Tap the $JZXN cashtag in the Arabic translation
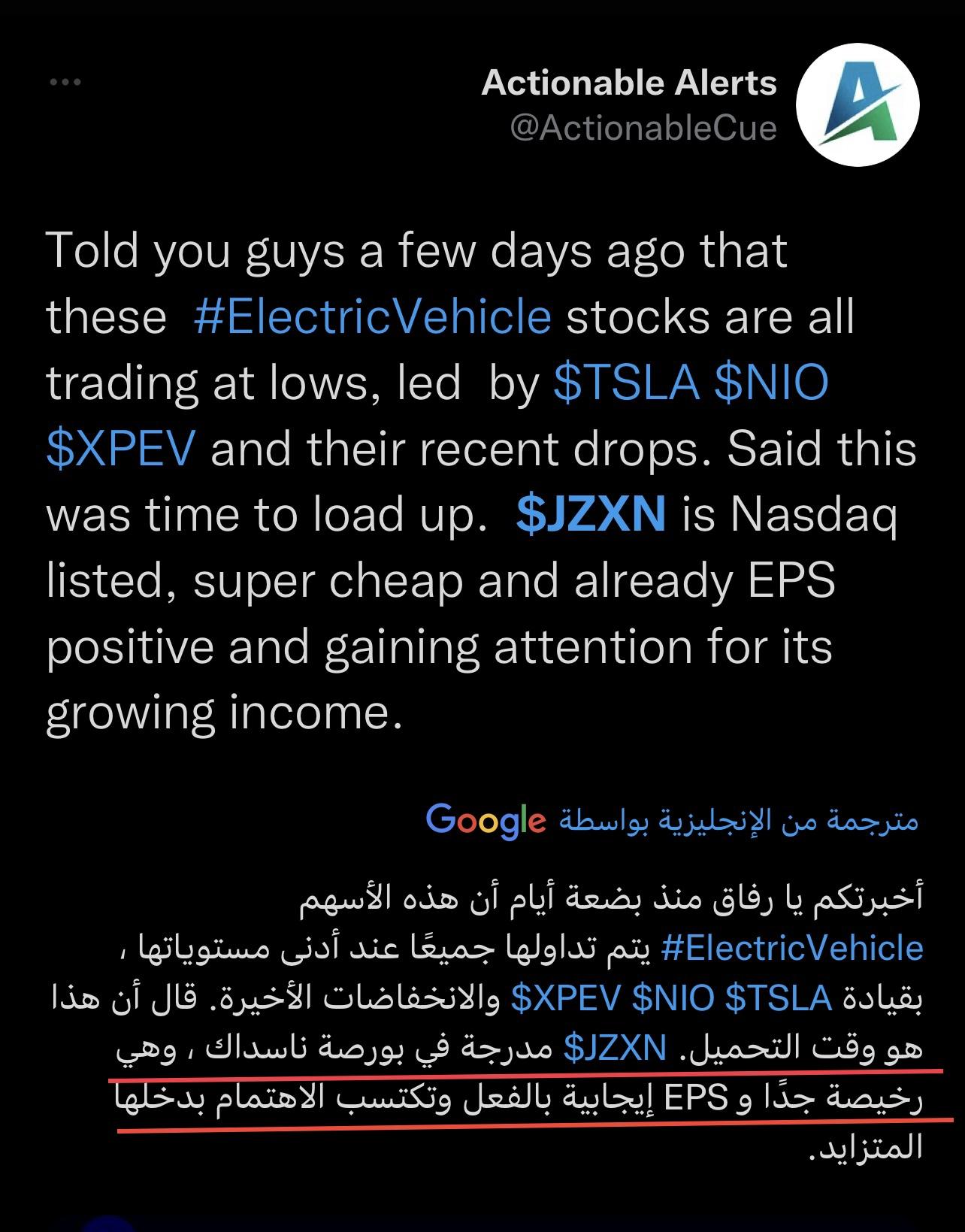 pos(616,1048)
